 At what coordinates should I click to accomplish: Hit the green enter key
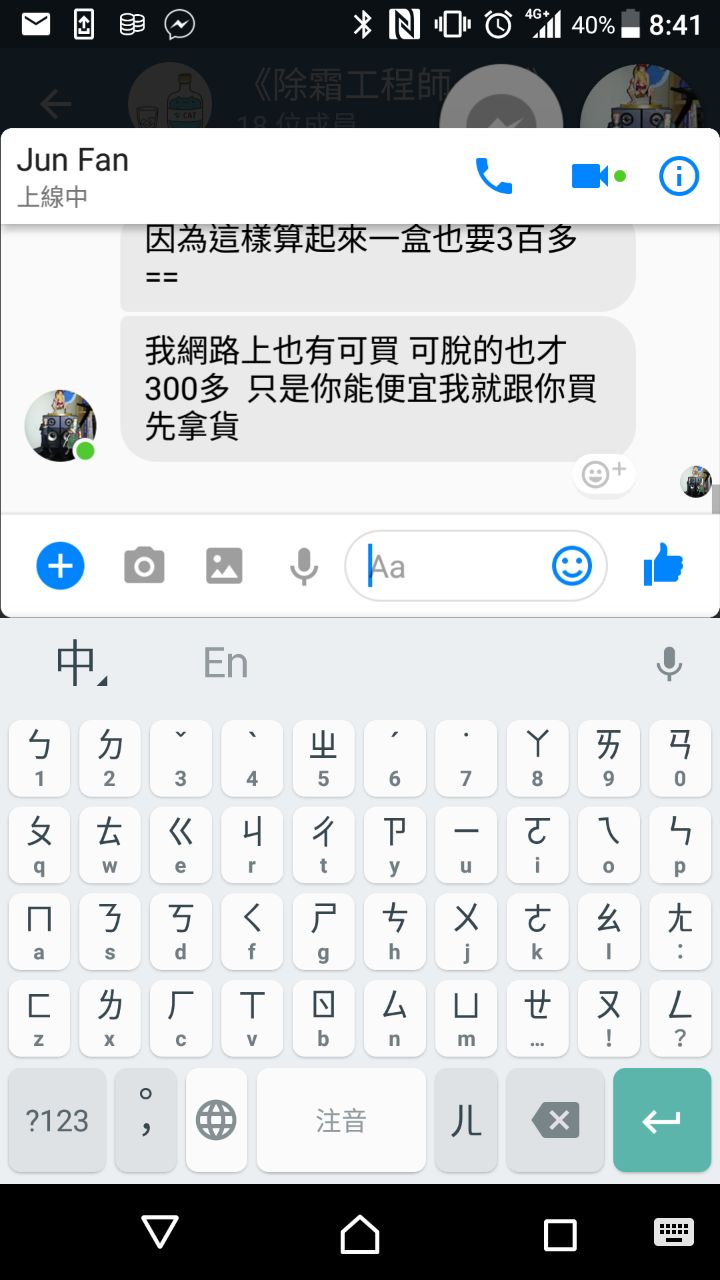(661, 1121)
